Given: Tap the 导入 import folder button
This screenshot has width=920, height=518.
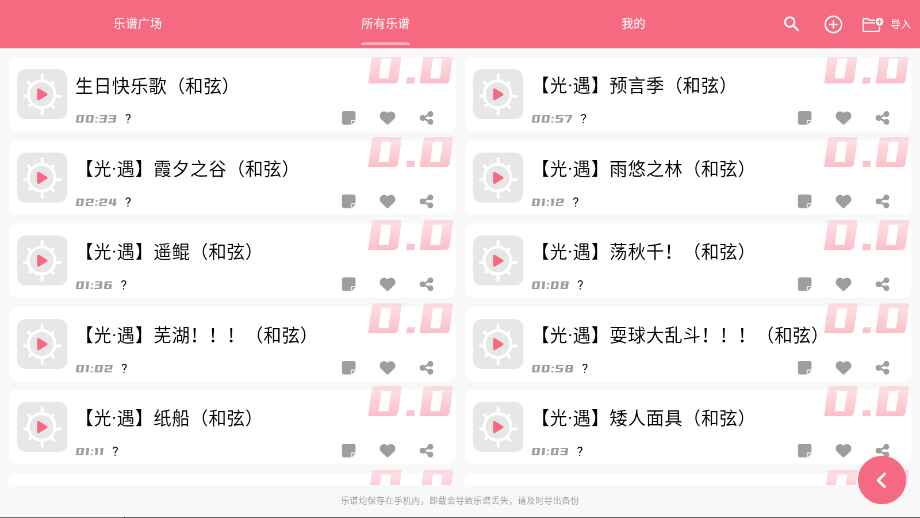Looking at the screenshot, I should tap(885, 24).
